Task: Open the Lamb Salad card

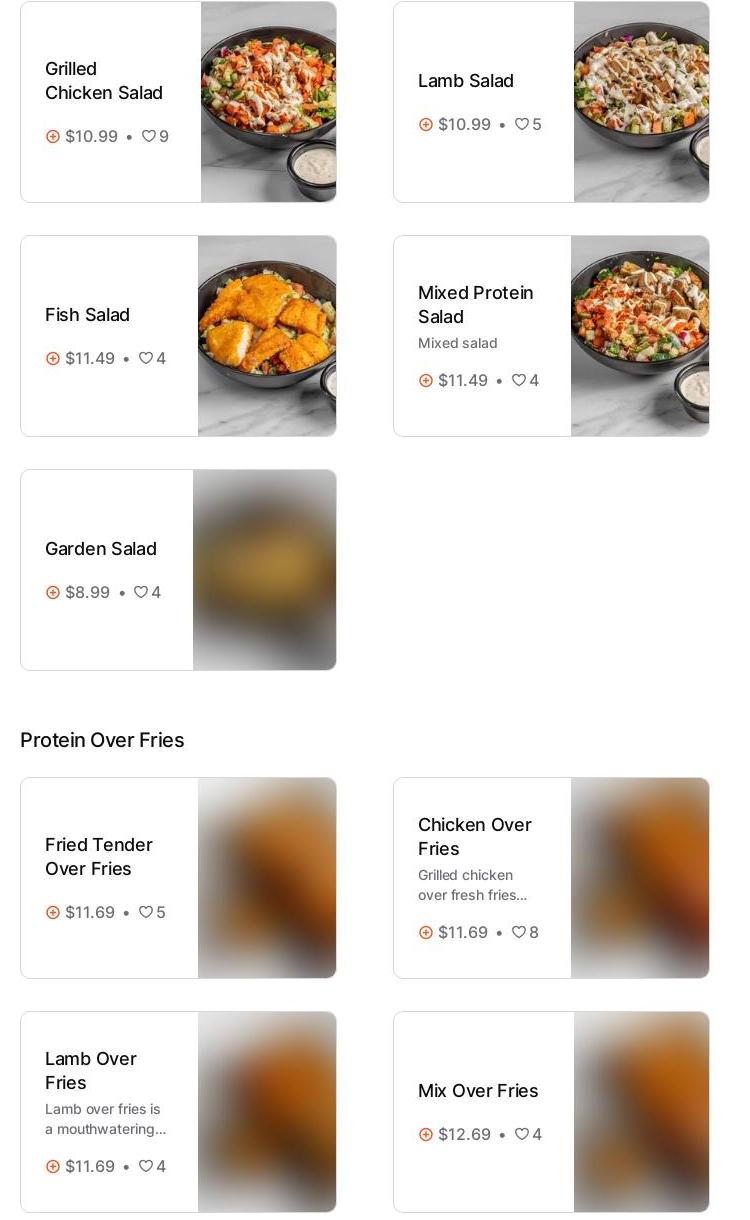Action: coord(466,81)
